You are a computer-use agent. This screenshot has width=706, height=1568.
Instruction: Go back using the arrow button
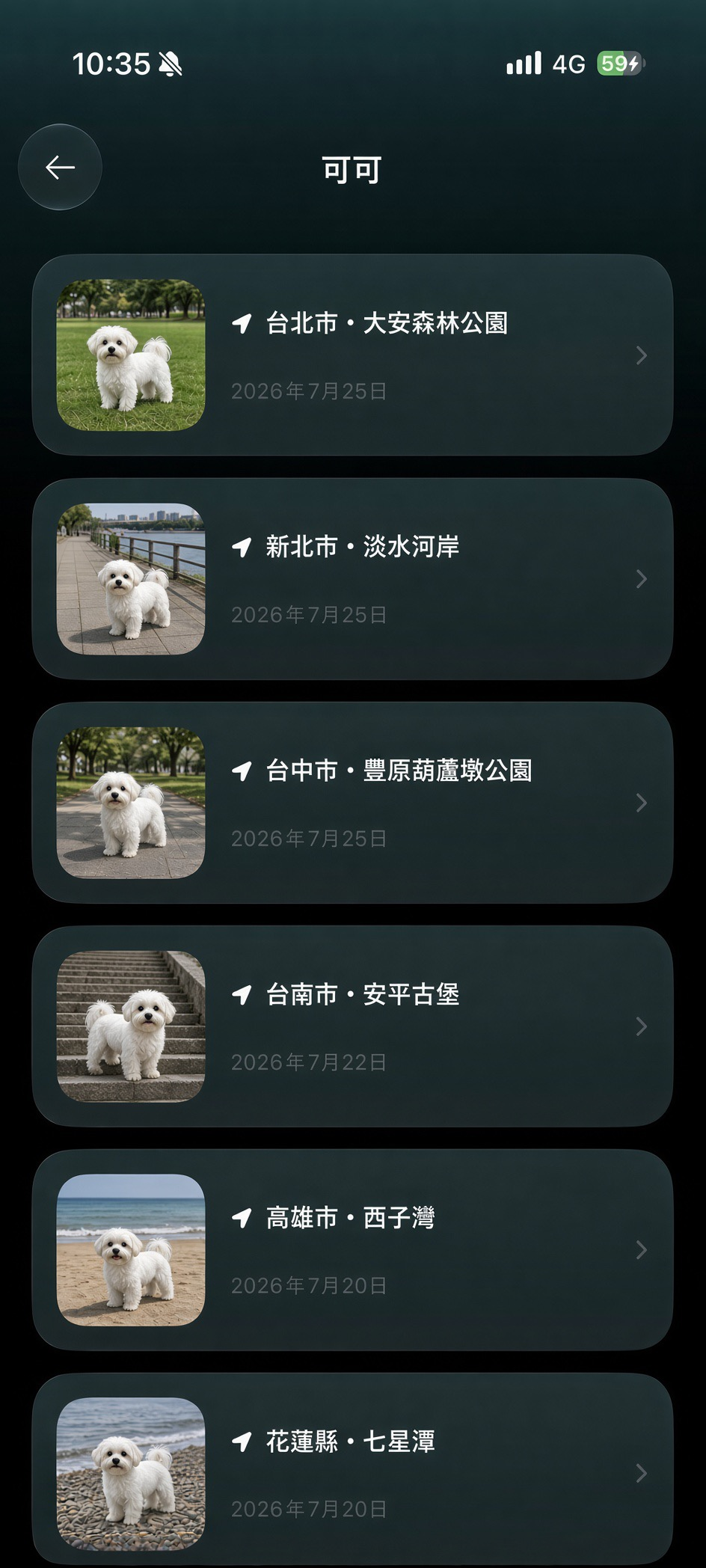coord(60,167)
